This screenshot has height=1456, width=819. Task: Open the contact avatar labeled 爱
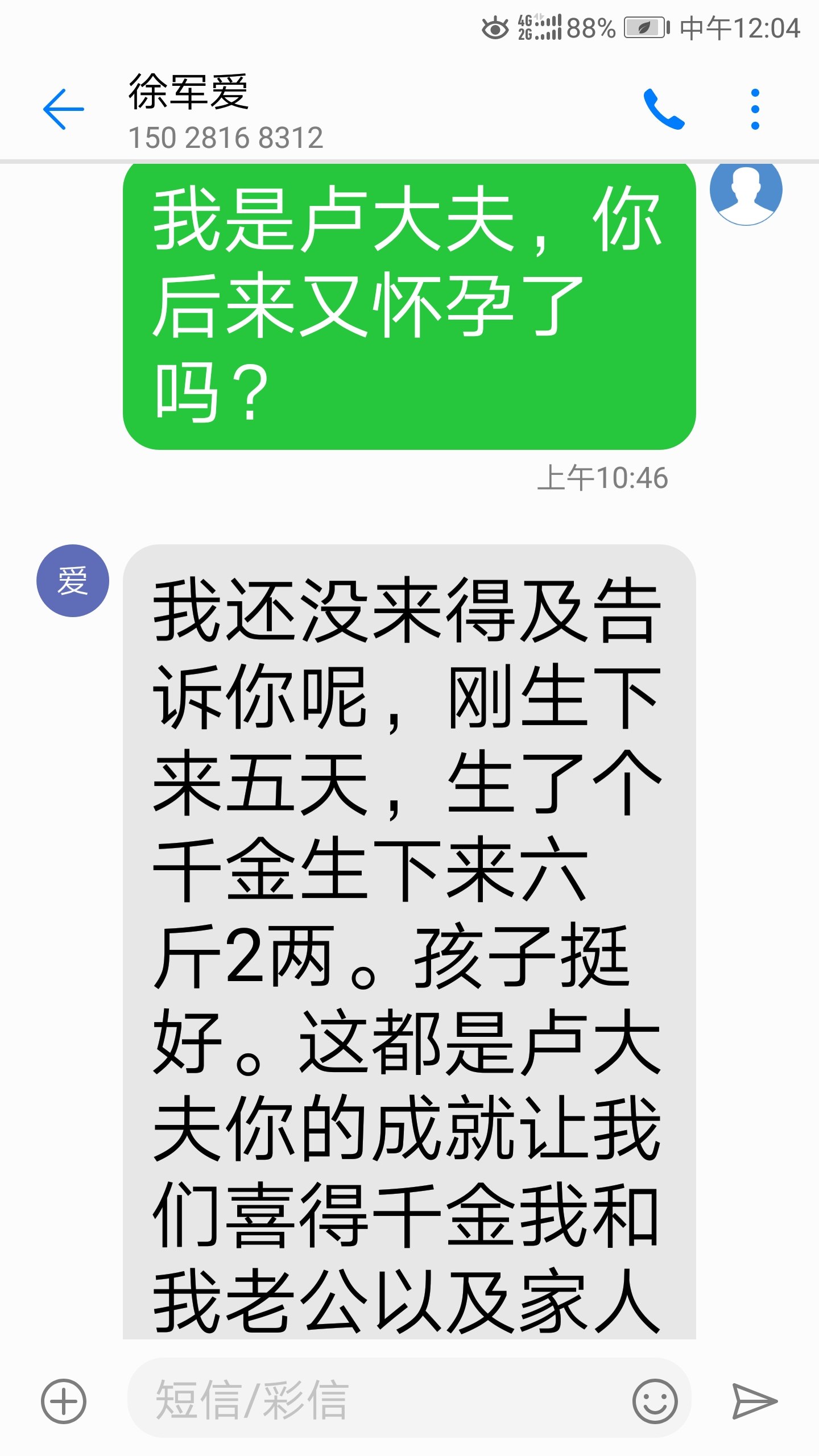(73, 581)
